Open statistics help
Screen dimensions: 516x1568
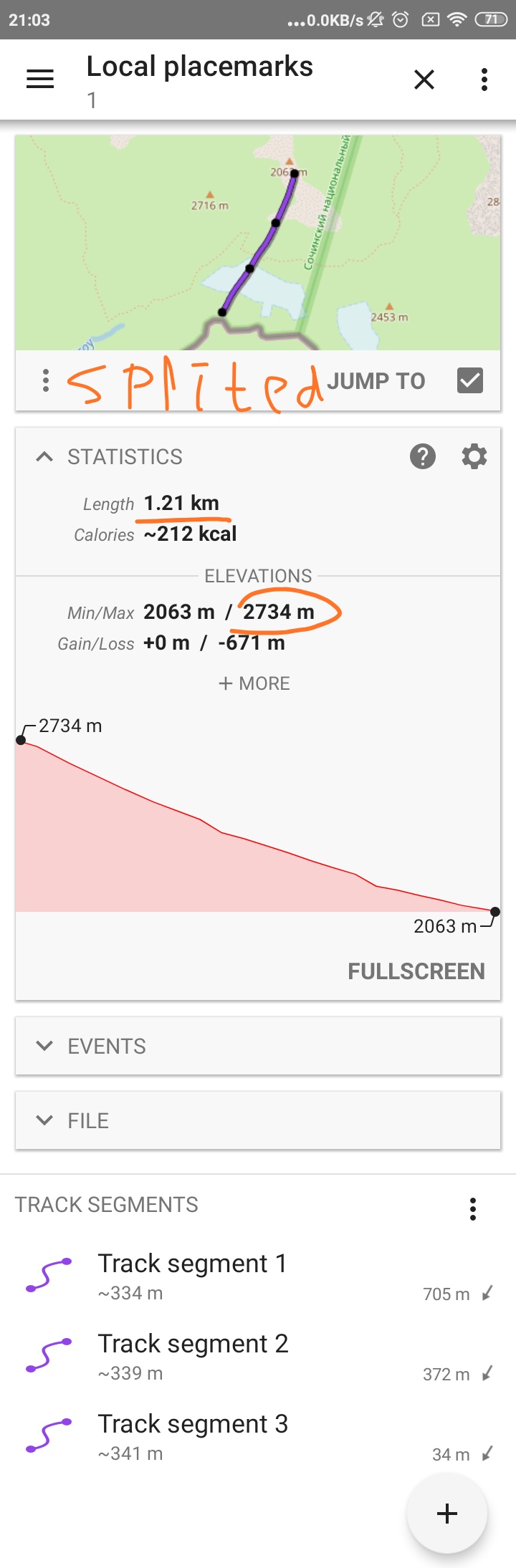click(423, 456)
